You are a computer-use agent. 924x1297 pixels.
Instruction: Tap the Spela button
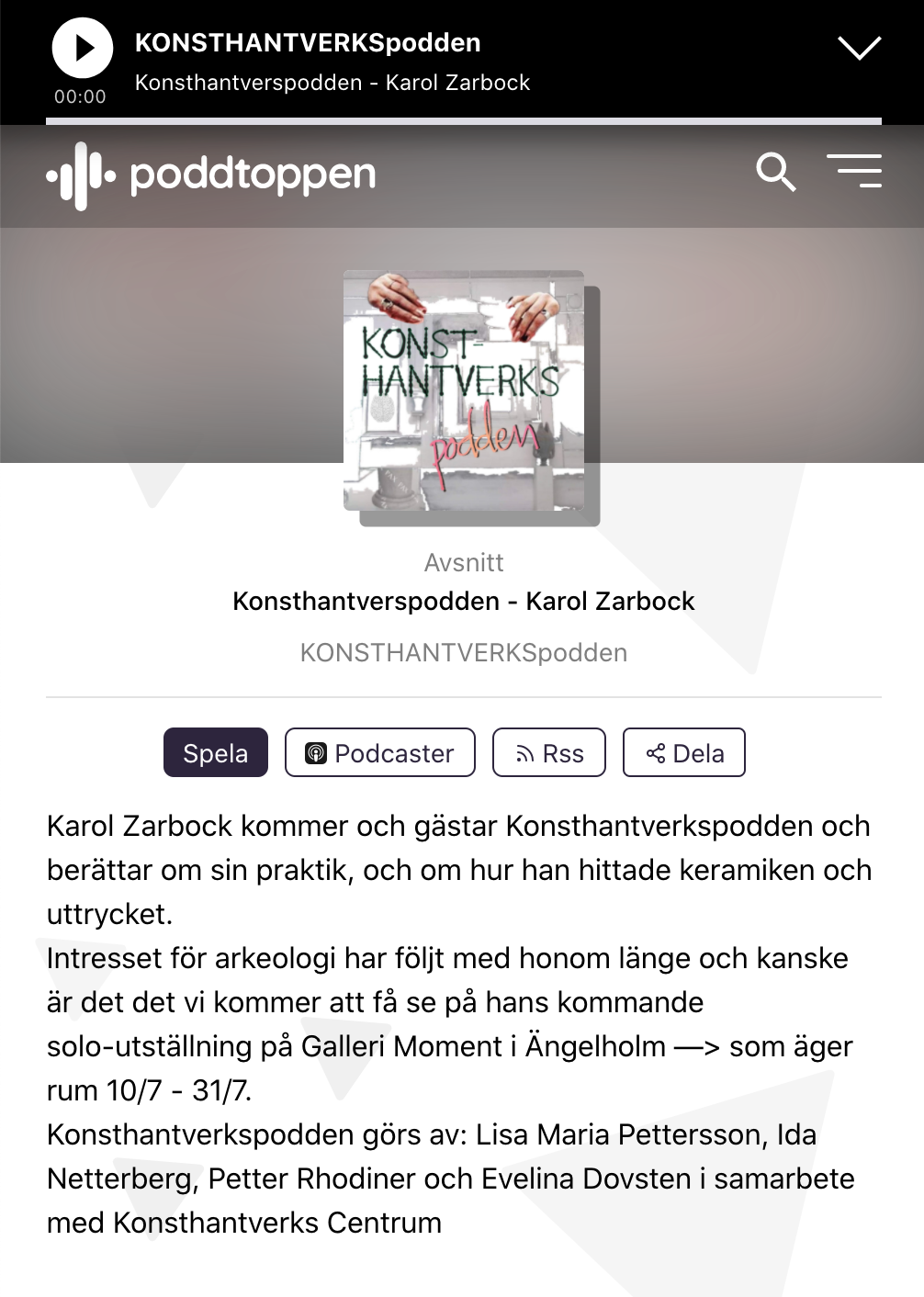coord(216,753)
